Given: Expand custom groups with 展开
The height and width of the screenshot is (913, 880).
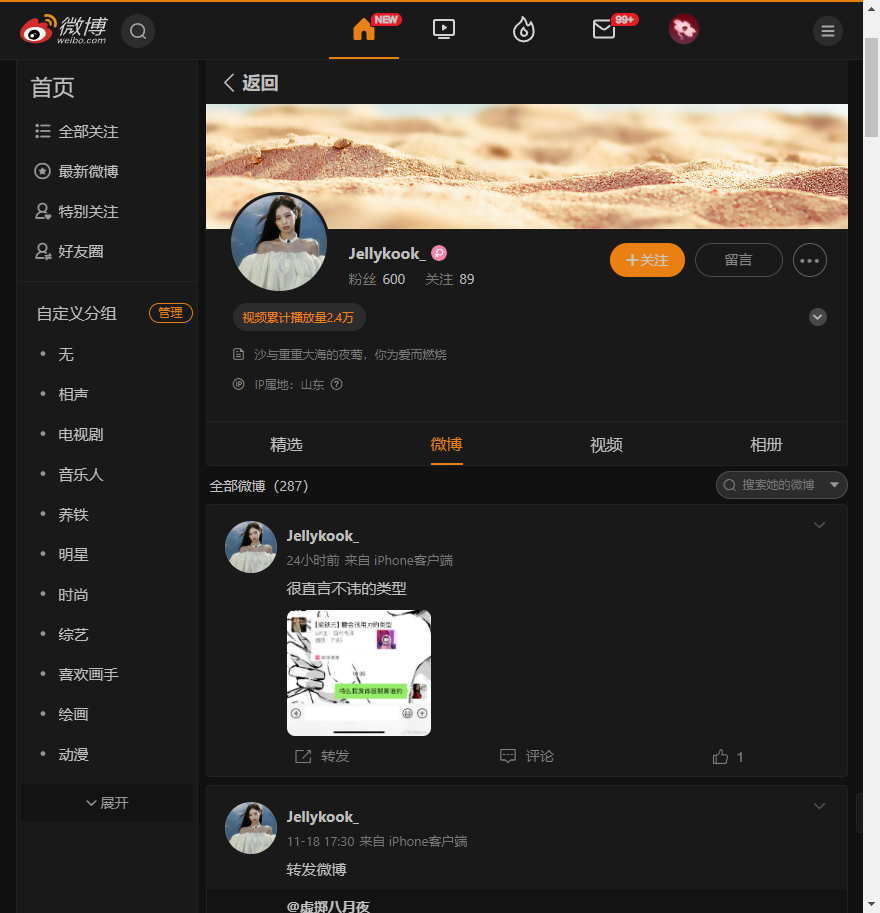Looking at the screenshot, I should 107,803.
